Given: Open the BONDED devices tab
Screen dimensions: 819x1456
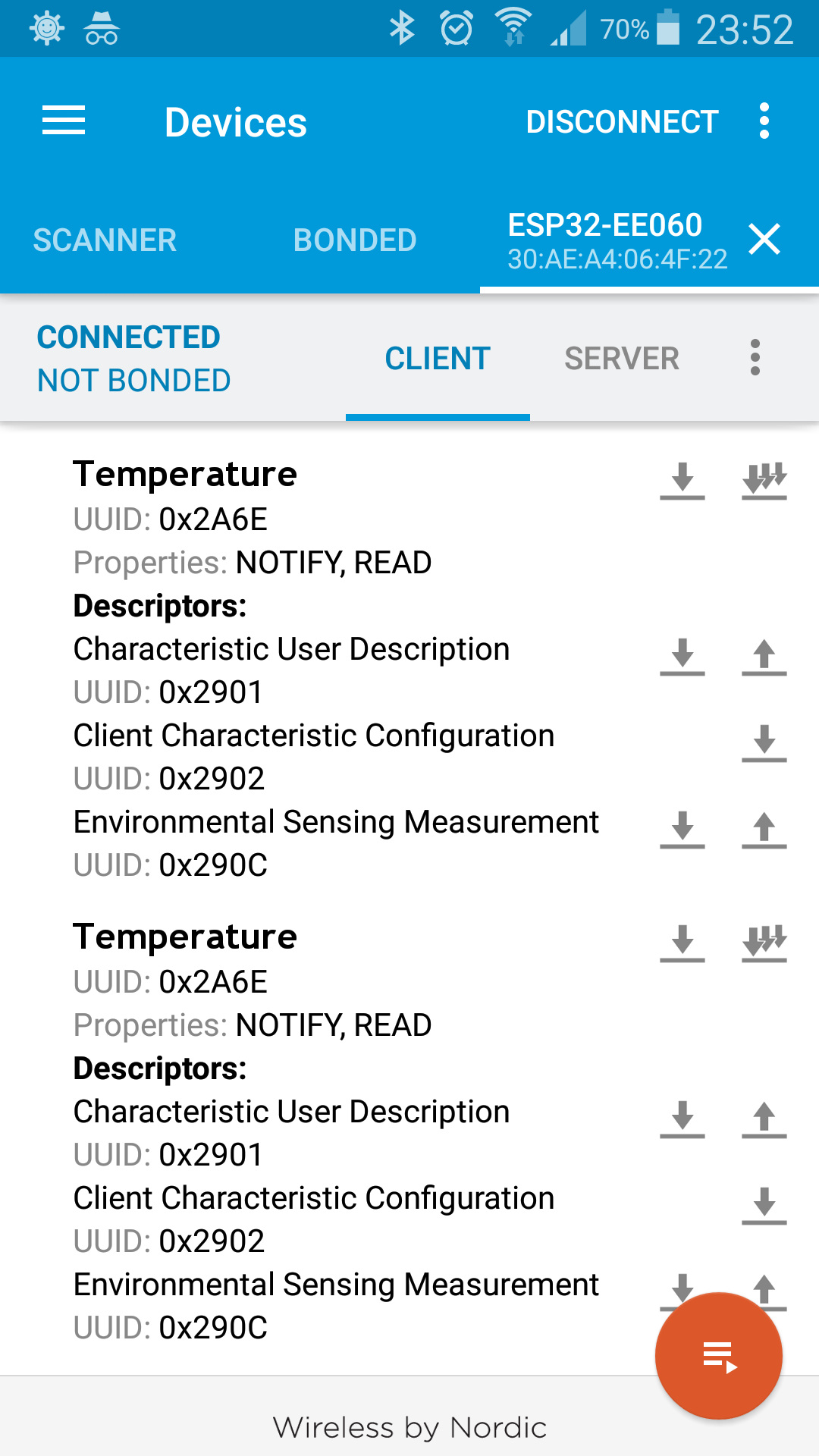Looking at the screenshot, I should point(354,240).
